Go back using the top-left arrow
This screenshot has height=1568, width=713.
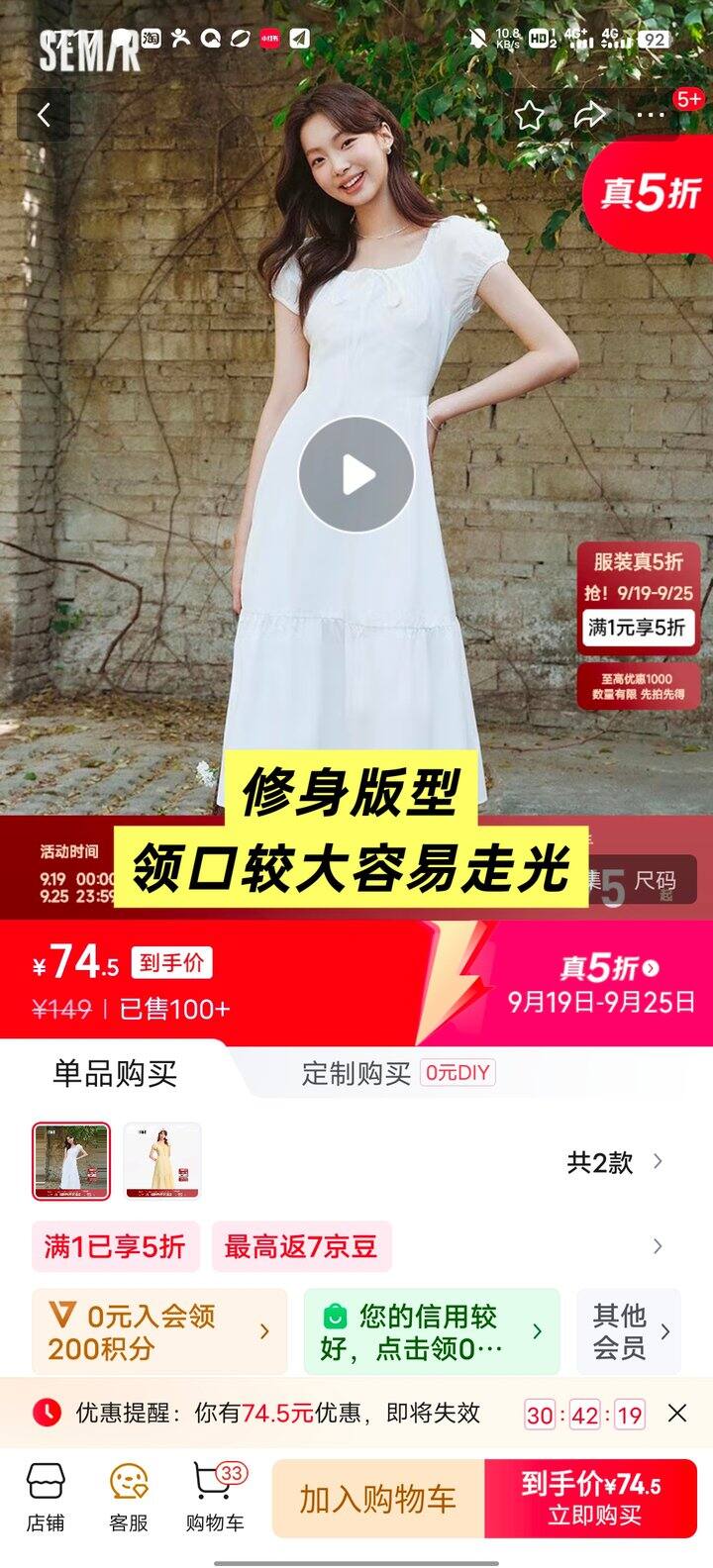(44, 116)
